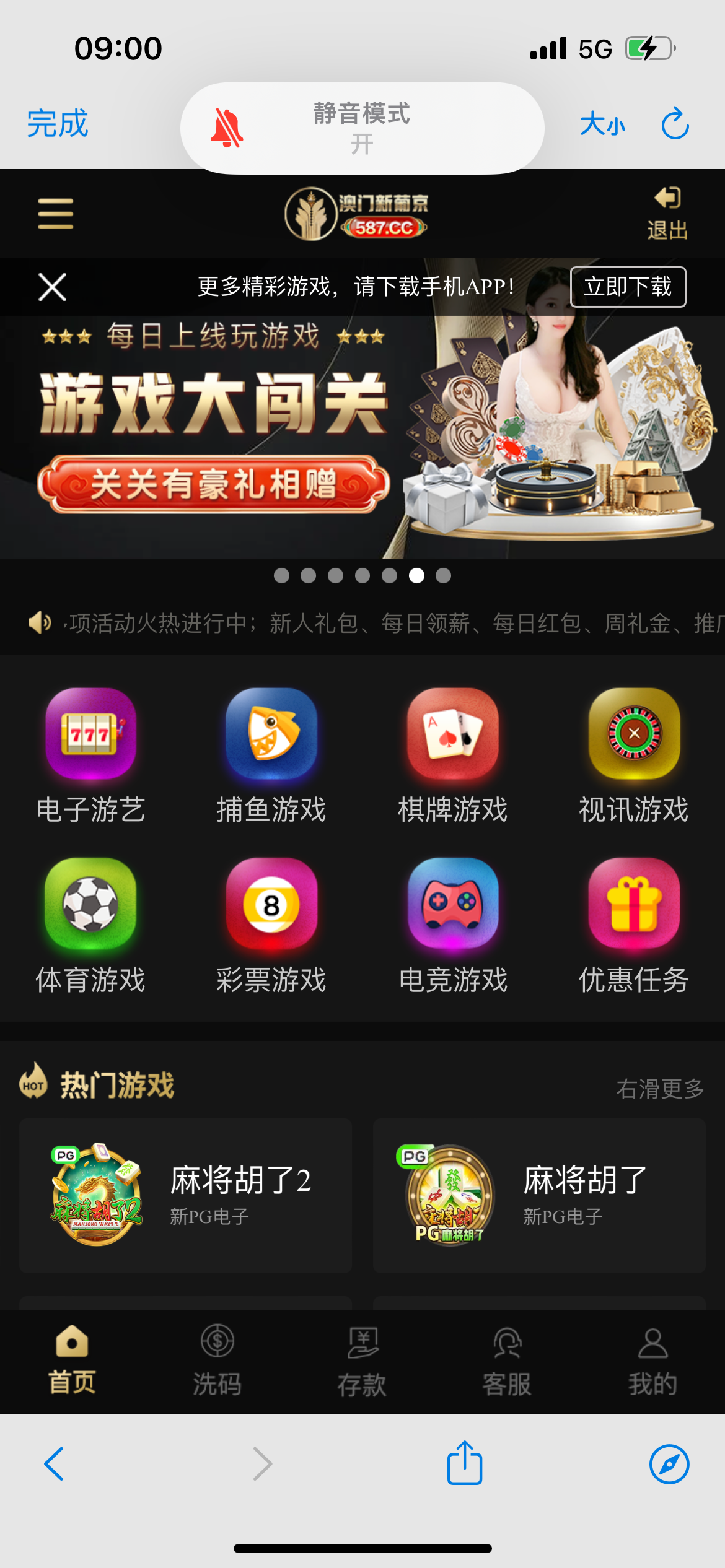Viewport: 725px width, 1568px height.
Task: Tap 立即下载 to download the app
Action: [x=628, y=287]
